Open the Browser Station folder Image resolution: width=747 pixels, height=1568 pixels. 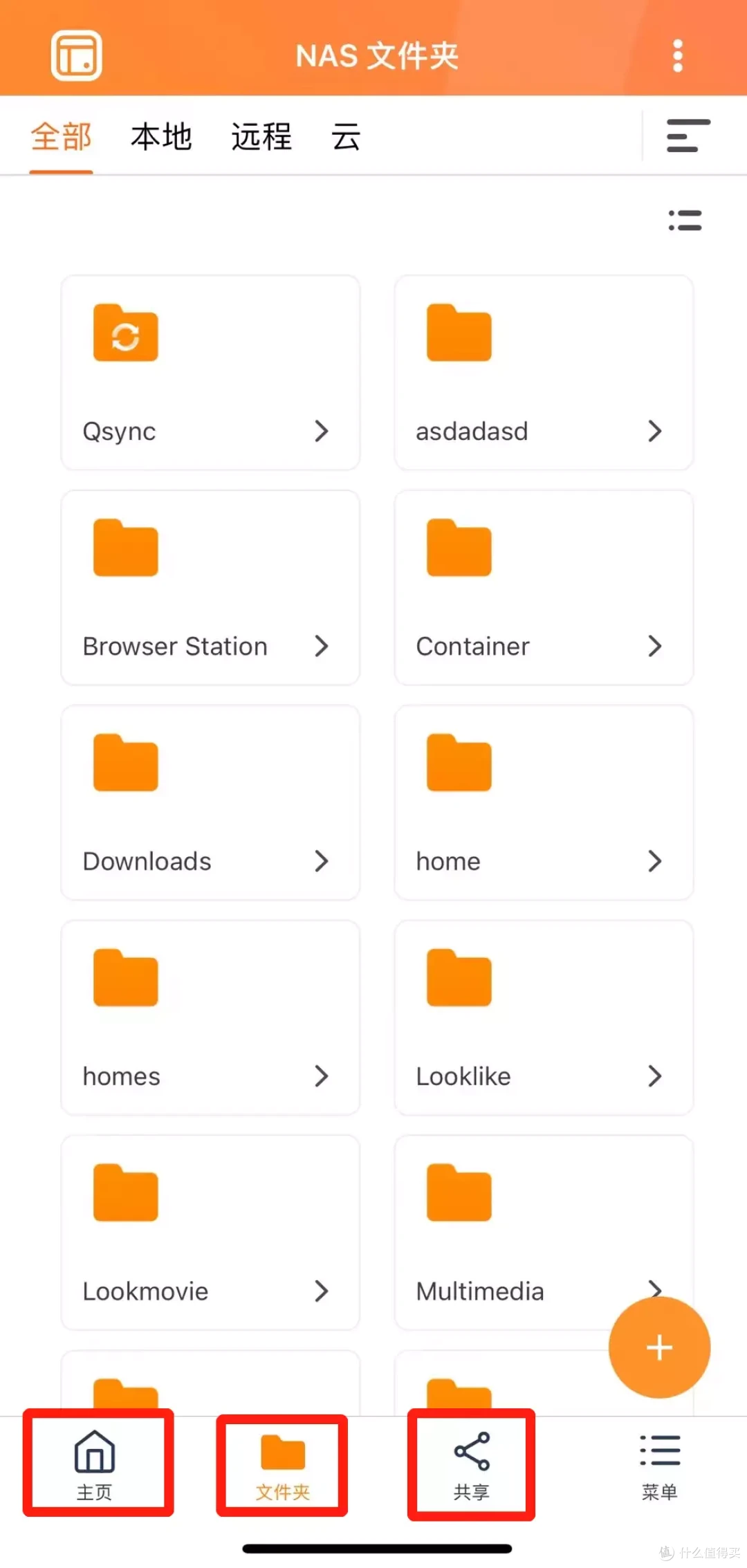click(210, 588)
